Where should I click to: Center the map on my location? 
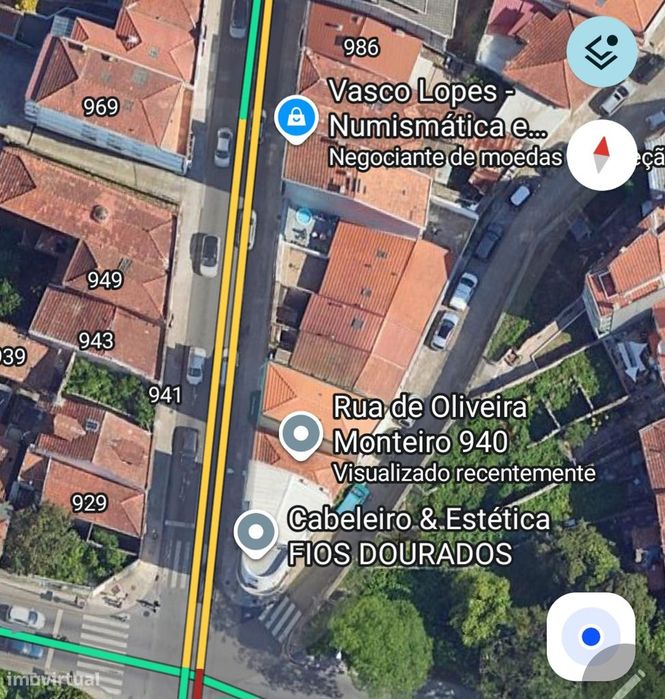(x=591, y=637)
